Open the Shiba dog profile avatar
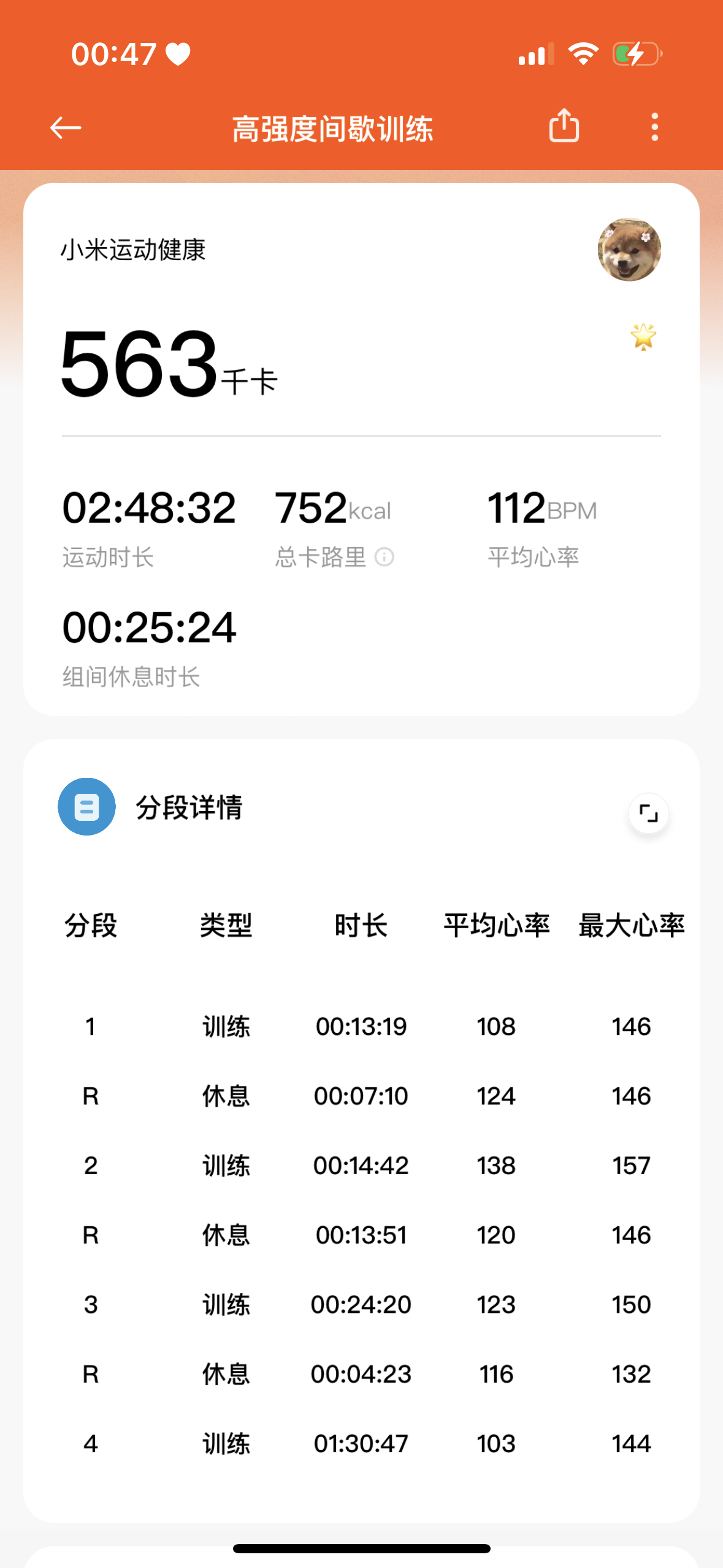 click(629, 250)
